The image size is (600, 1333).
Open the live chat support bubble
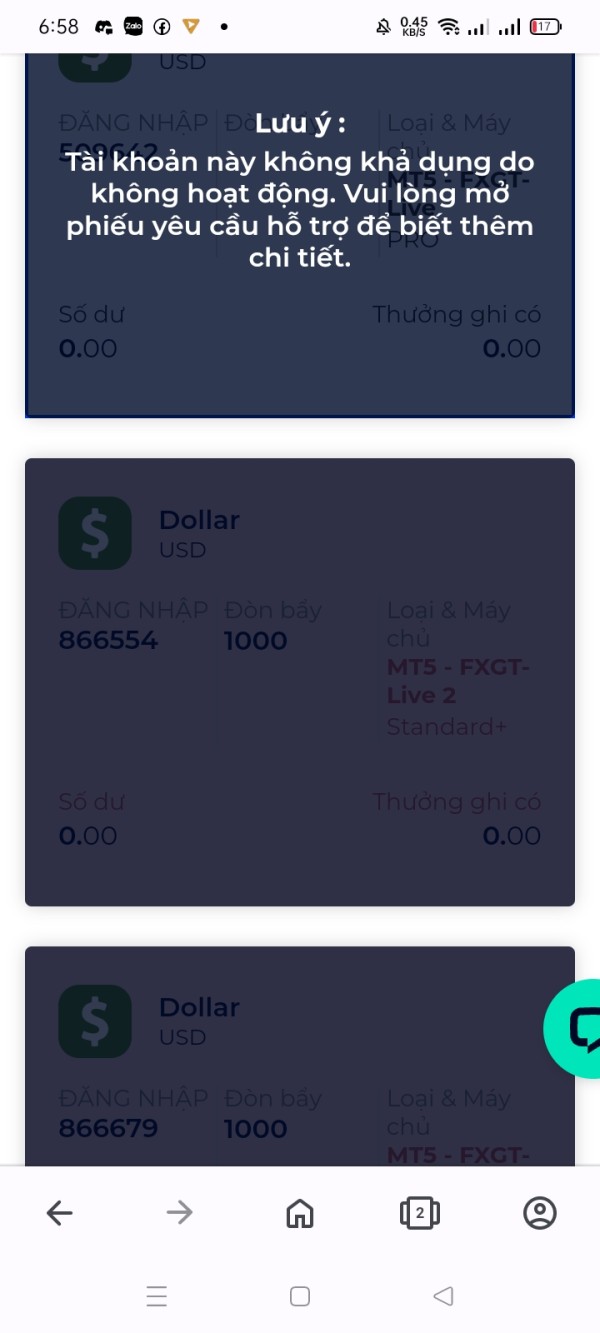tap(573, 1028)
